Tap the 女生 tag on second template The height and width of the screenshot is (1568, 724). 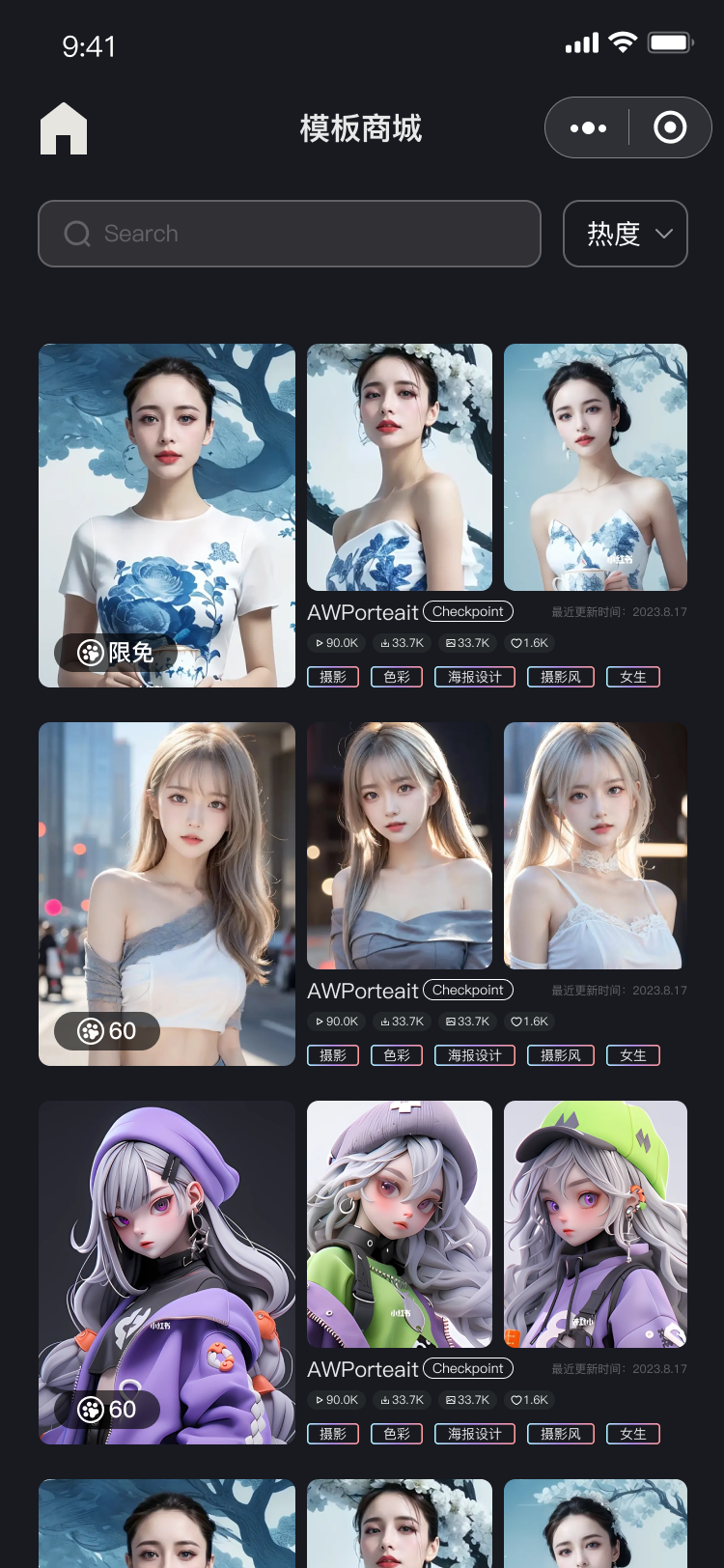point(633,1055)
